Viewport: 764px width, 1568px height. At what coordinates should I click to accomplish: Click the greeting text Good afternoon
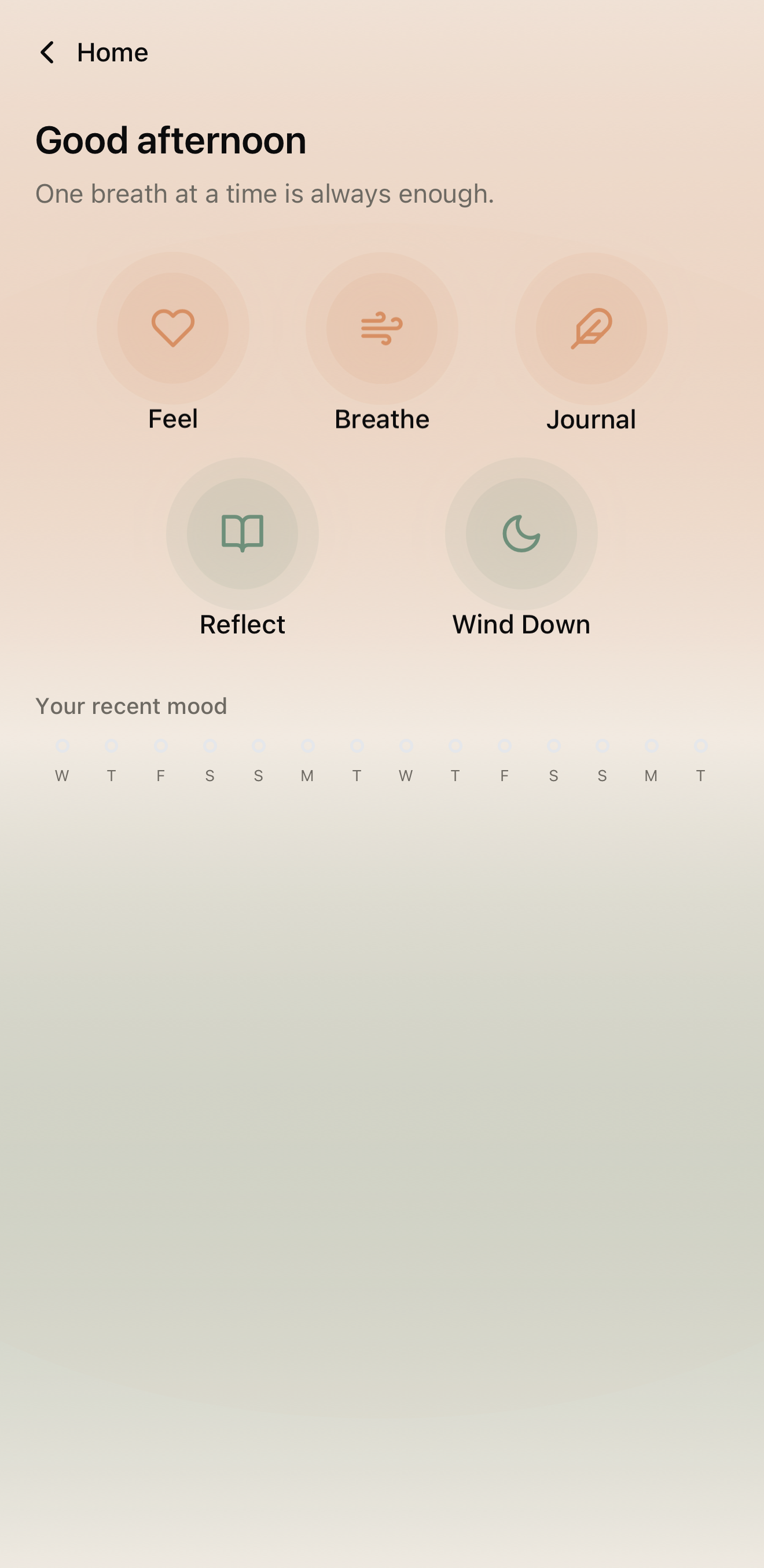(170, 141)
